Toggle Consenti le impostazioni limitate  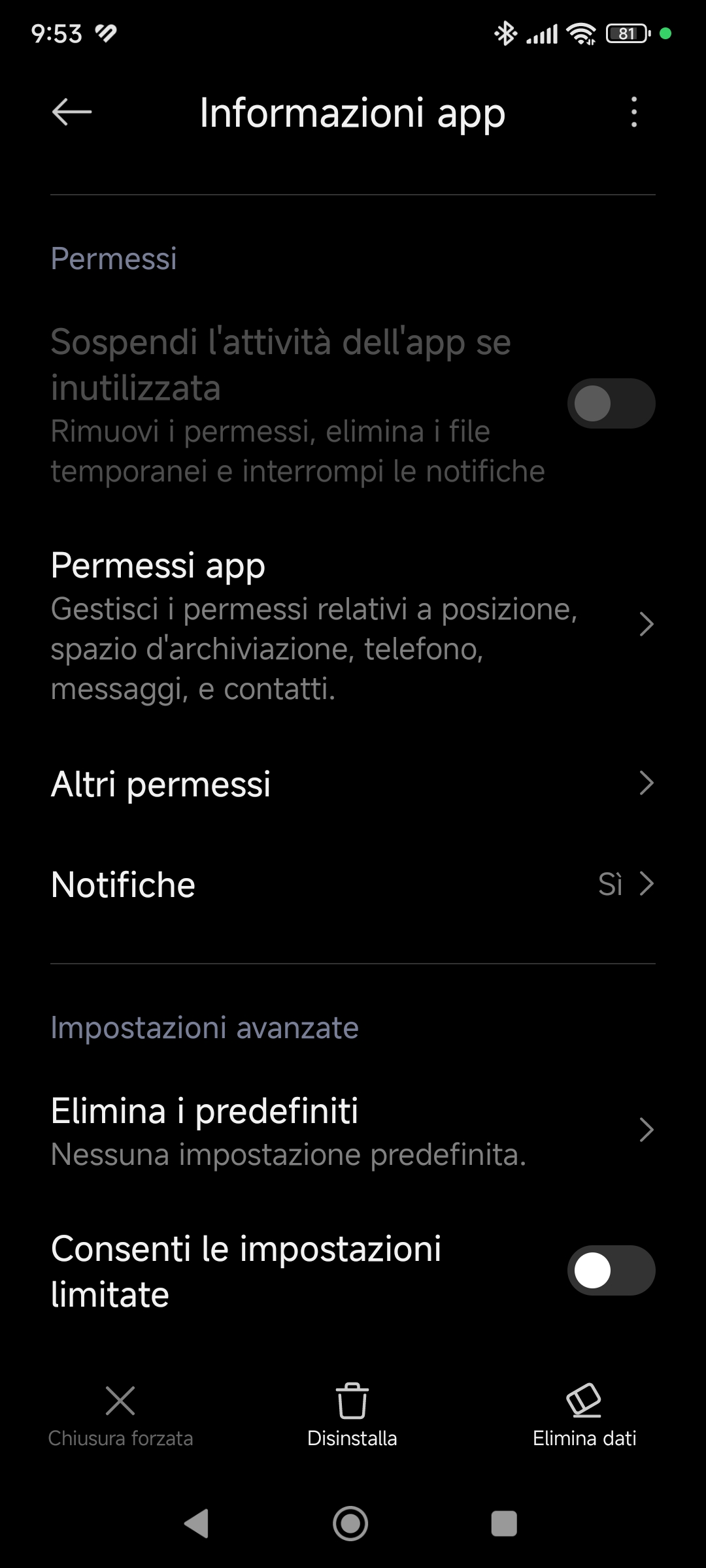pyautogui.click(x=611, y=1271)
